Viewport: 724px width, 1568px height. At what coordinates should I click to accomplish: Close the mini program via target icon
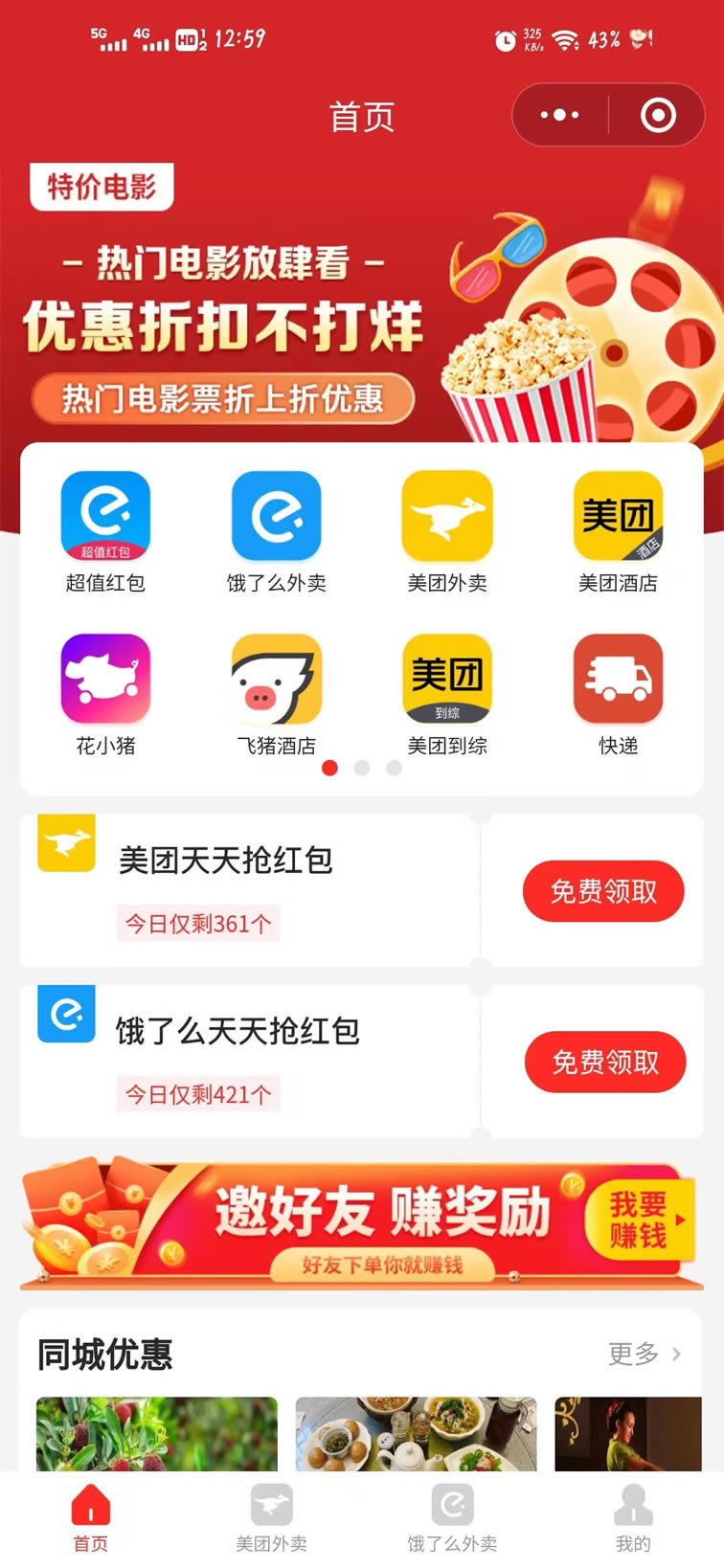pos(658,116)
